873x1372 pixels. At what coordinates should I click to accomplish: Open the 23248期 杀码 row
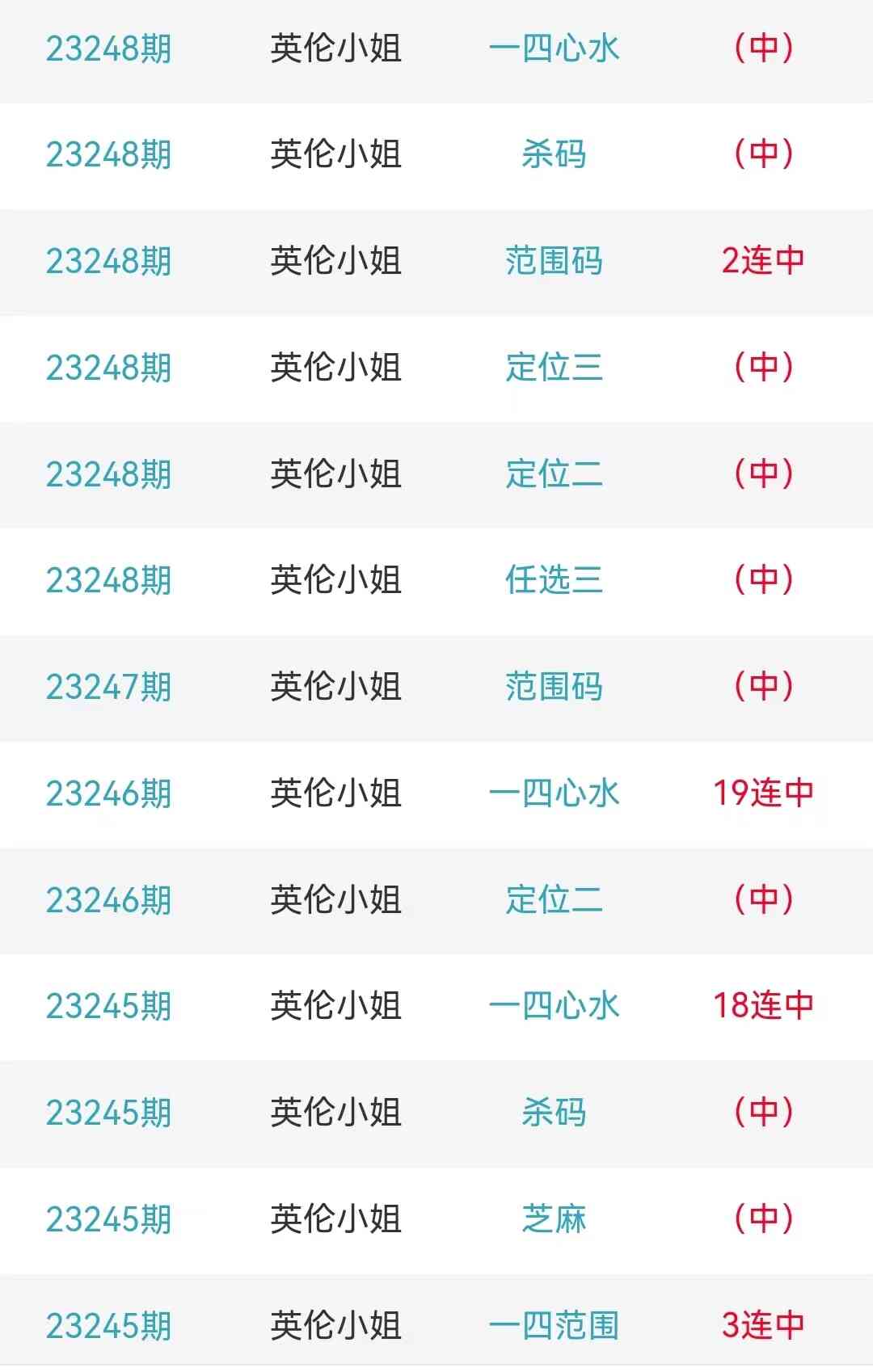pos(554,154)
